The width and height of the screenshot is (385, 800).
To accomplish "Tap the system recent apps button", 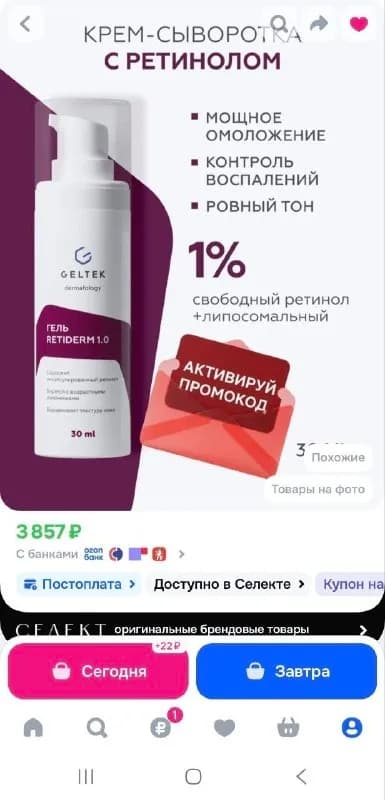I will tap(86, 777).
